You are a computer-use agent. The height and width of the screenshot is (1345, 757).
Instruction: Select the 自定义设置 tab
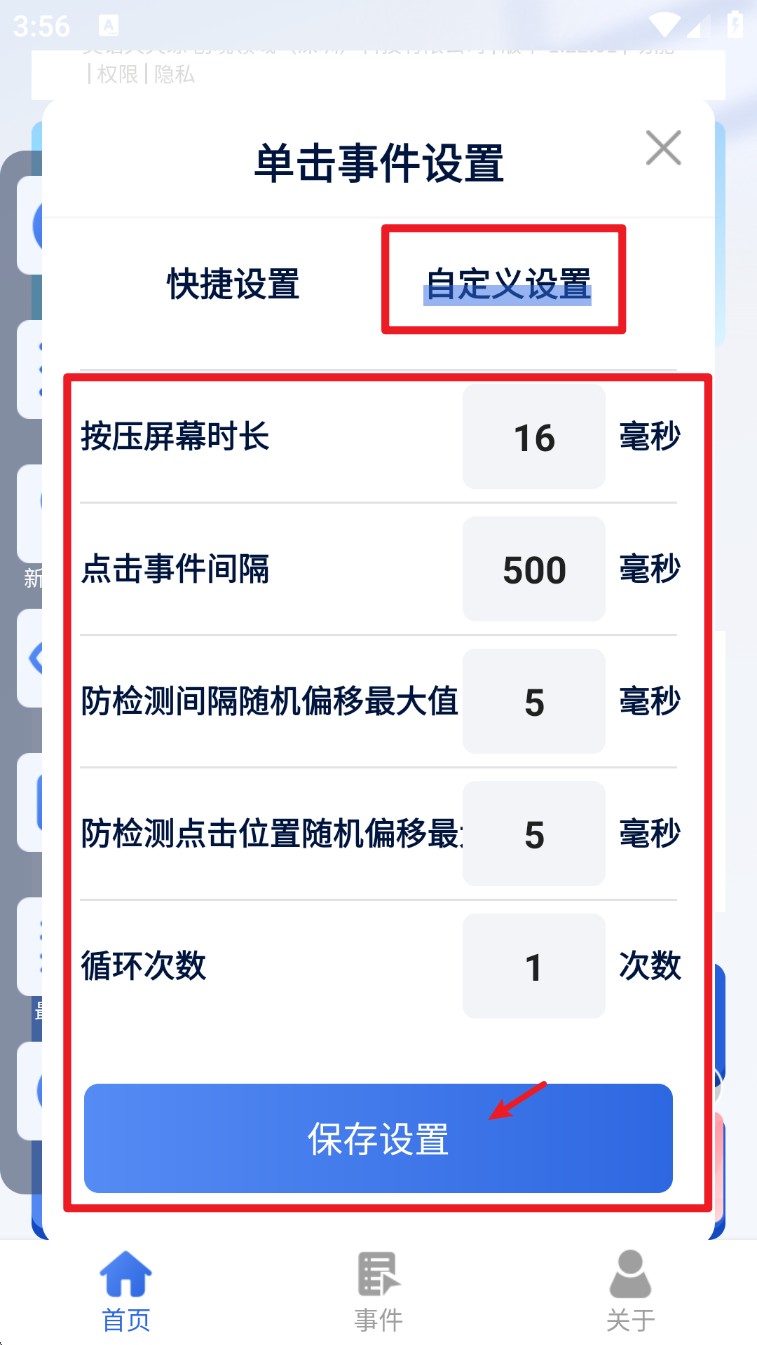[507, 284]
